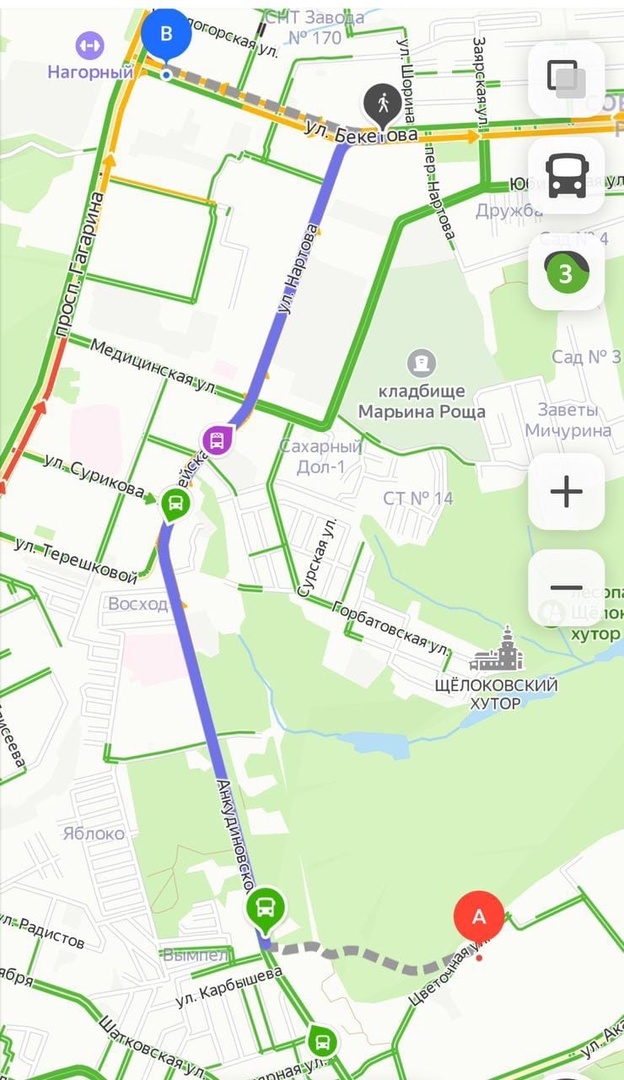624x1080 pixels.
Task: Select the red start marker A
Action: click(x=479, y=917)
